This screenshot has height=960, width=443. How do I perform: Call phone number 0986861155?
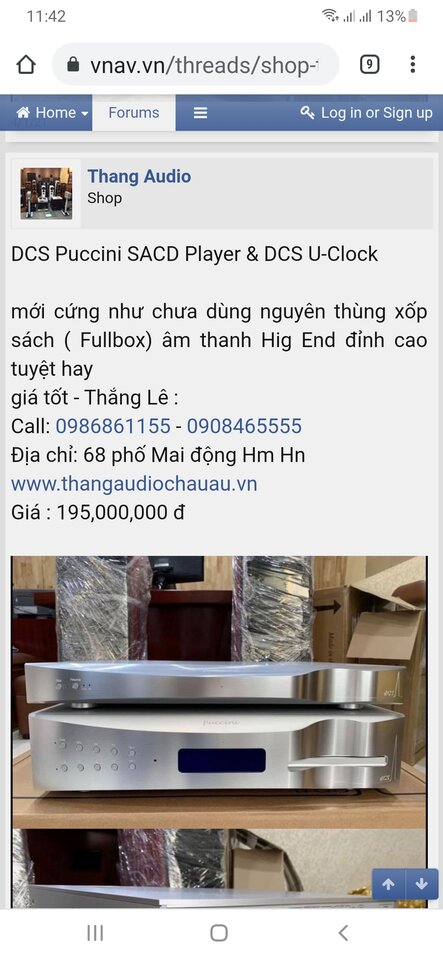[113, 426]
